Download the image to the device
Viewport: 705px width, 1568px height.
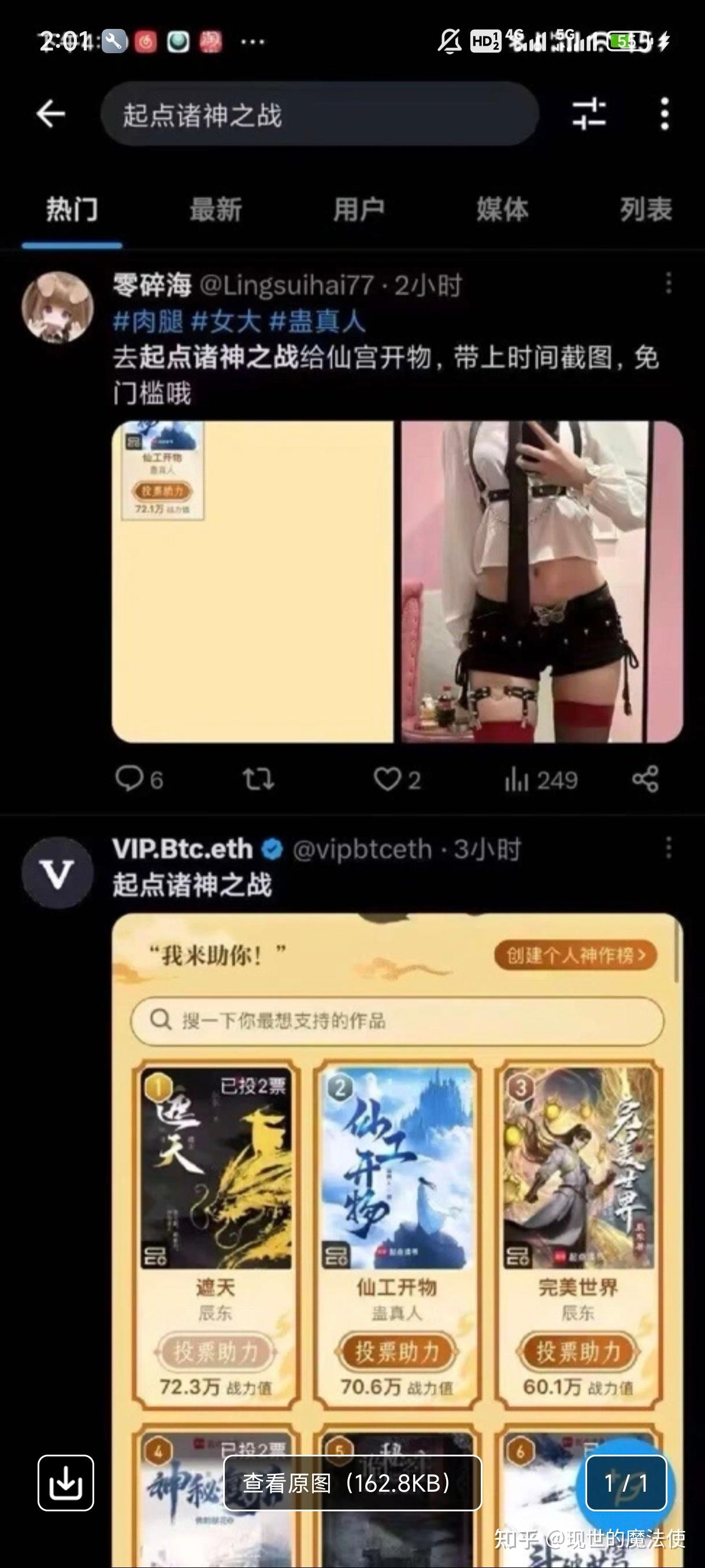pos(66,1484)
